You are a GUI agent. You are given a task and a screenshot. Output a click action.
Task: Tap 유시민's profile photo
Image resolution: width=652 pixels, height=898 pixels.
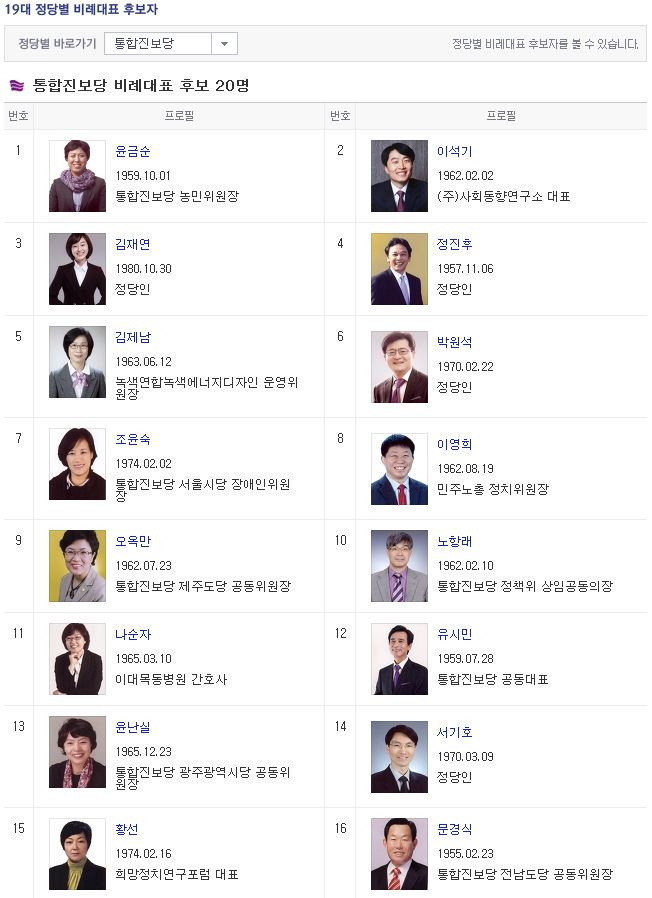click(x=399, y=659)
